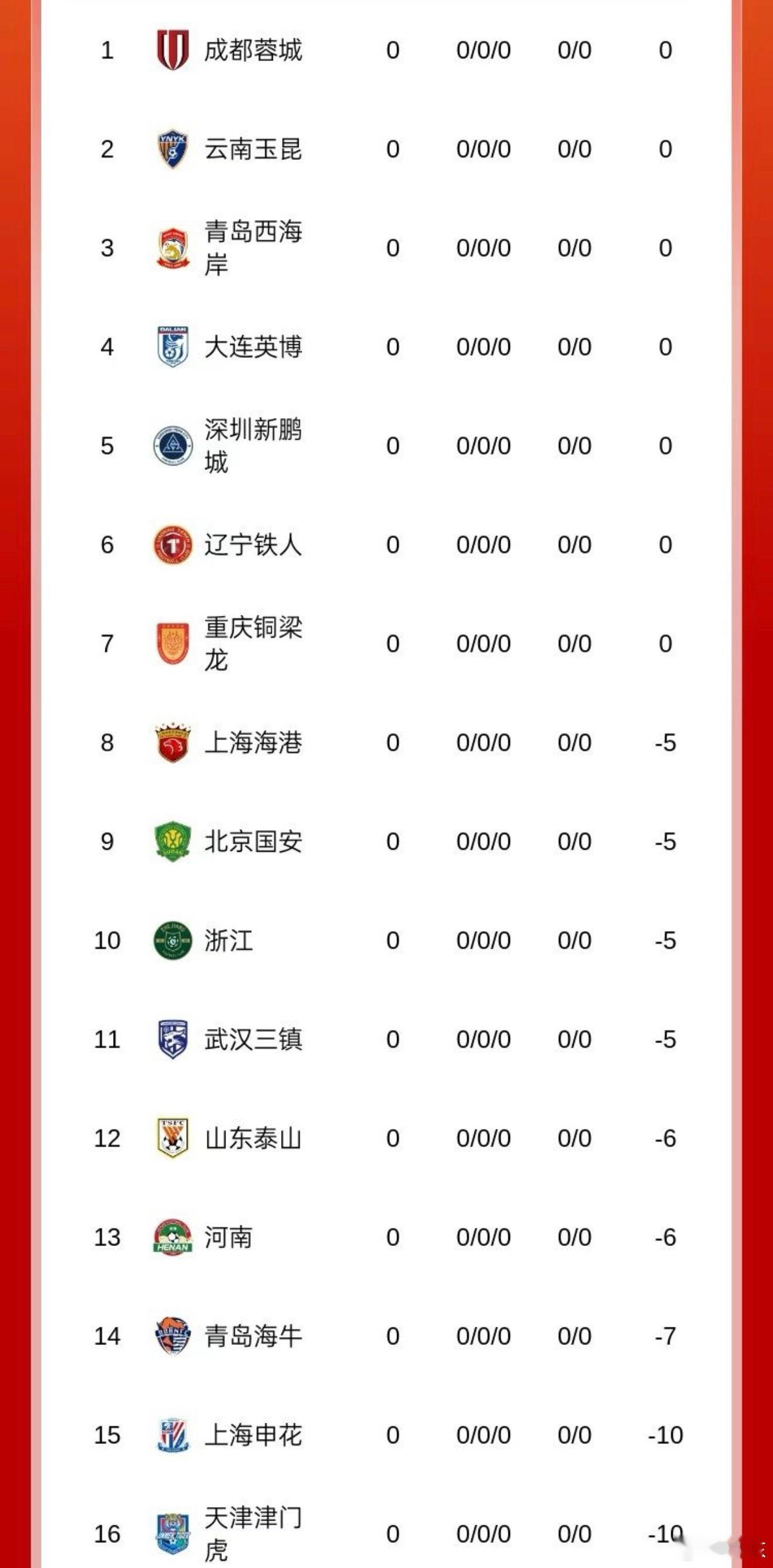The width and height of the screenshot is (773, 1568).
Task: Click the rank number 1 cell
Action: point(107,50)
